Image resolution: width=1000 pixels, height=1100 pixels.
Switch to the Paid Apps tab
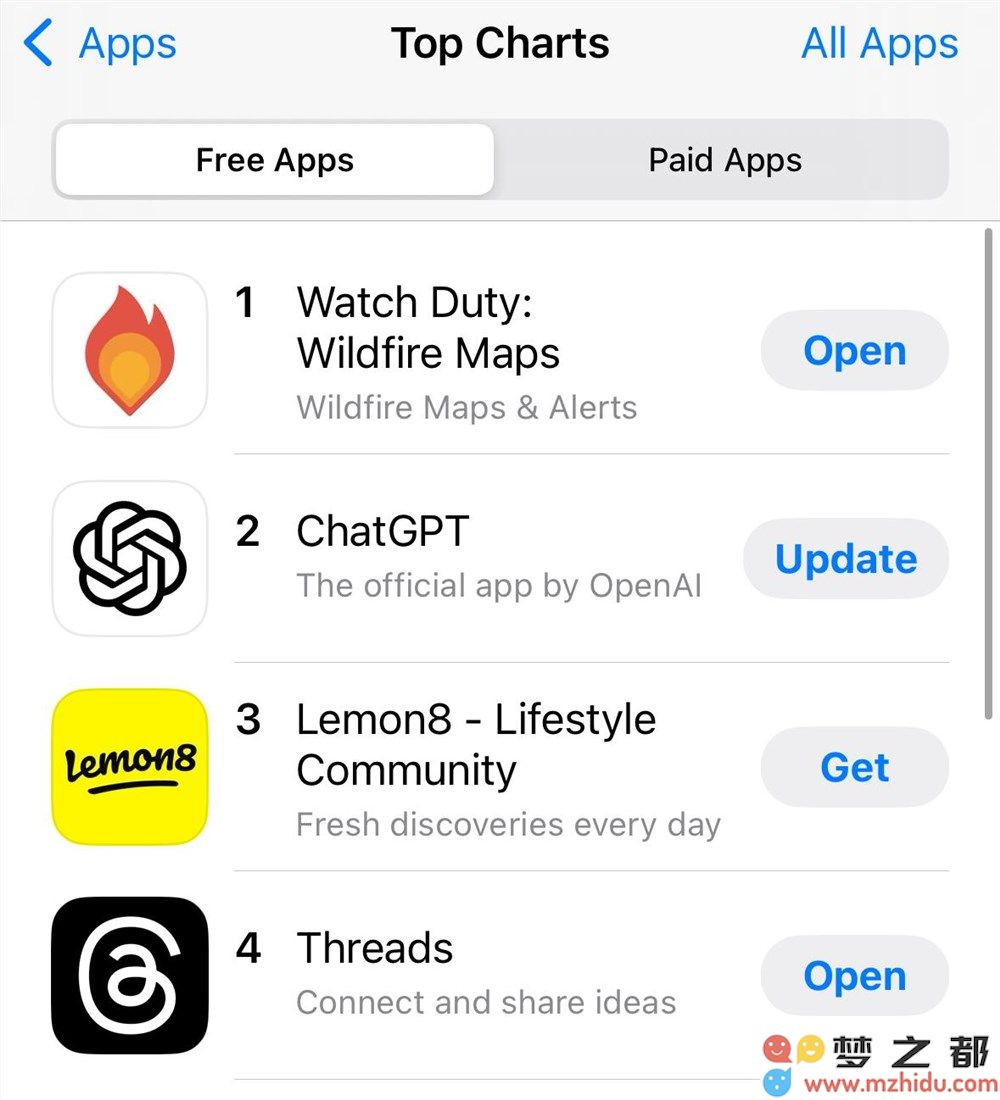point(724,160)
